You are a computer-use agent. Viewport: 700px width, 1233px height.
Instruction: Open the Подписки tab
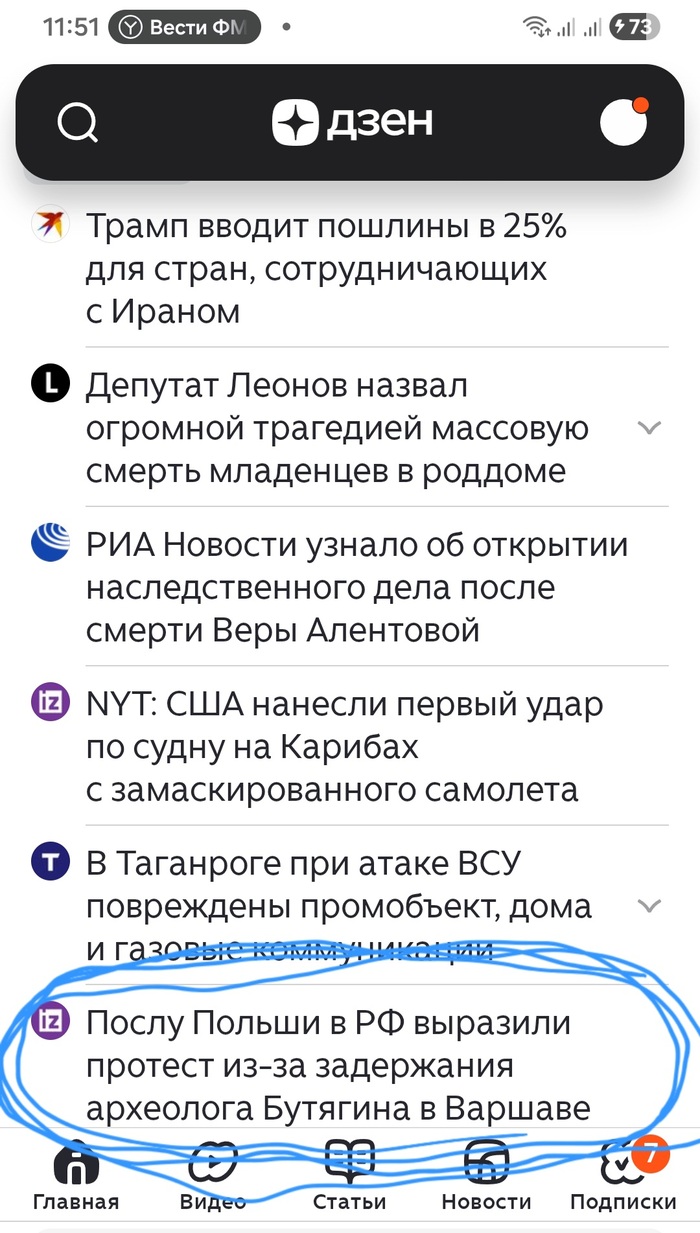tap(623, 1180)
